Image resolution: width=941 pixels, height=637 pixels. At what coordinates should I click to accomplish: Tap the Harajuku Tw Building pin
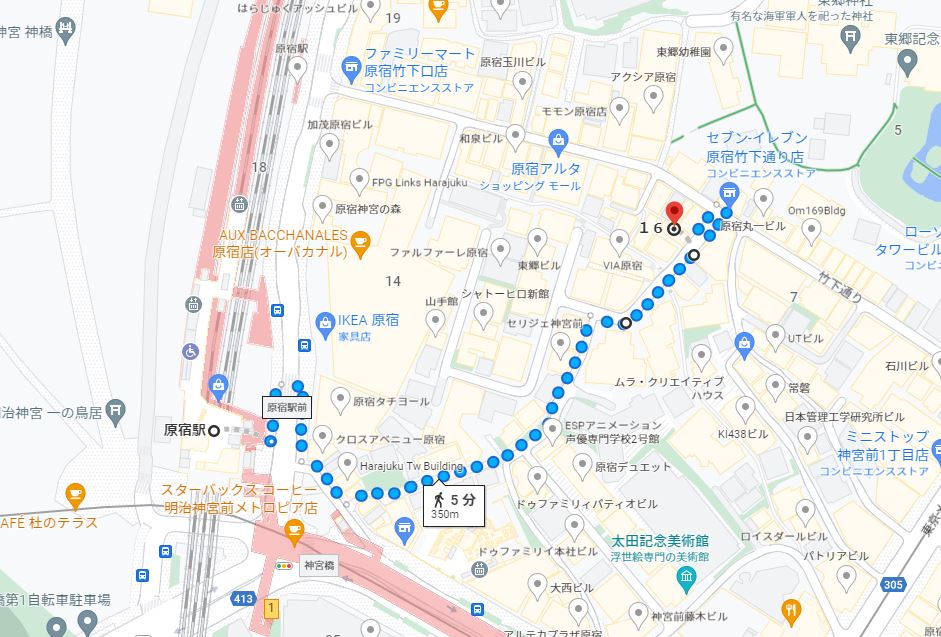click(347, 465)
